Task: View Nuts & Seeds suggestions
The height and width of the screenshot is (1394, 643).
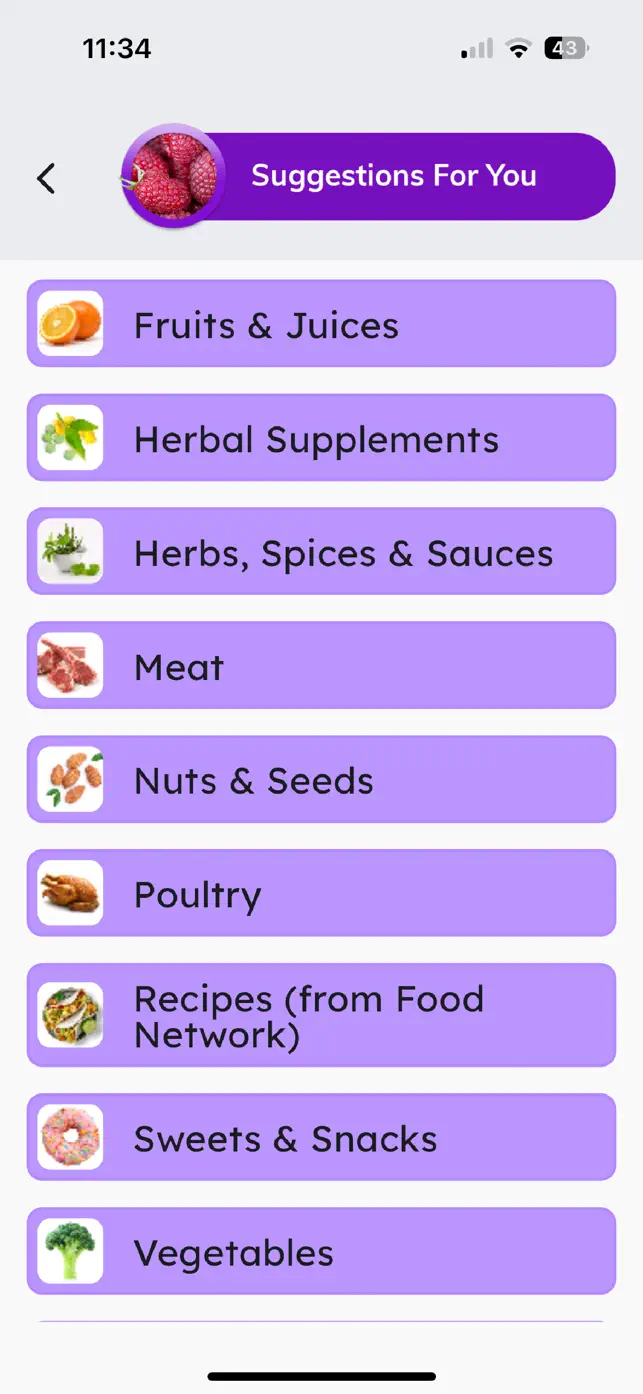Action: click(x=321, y=780)
